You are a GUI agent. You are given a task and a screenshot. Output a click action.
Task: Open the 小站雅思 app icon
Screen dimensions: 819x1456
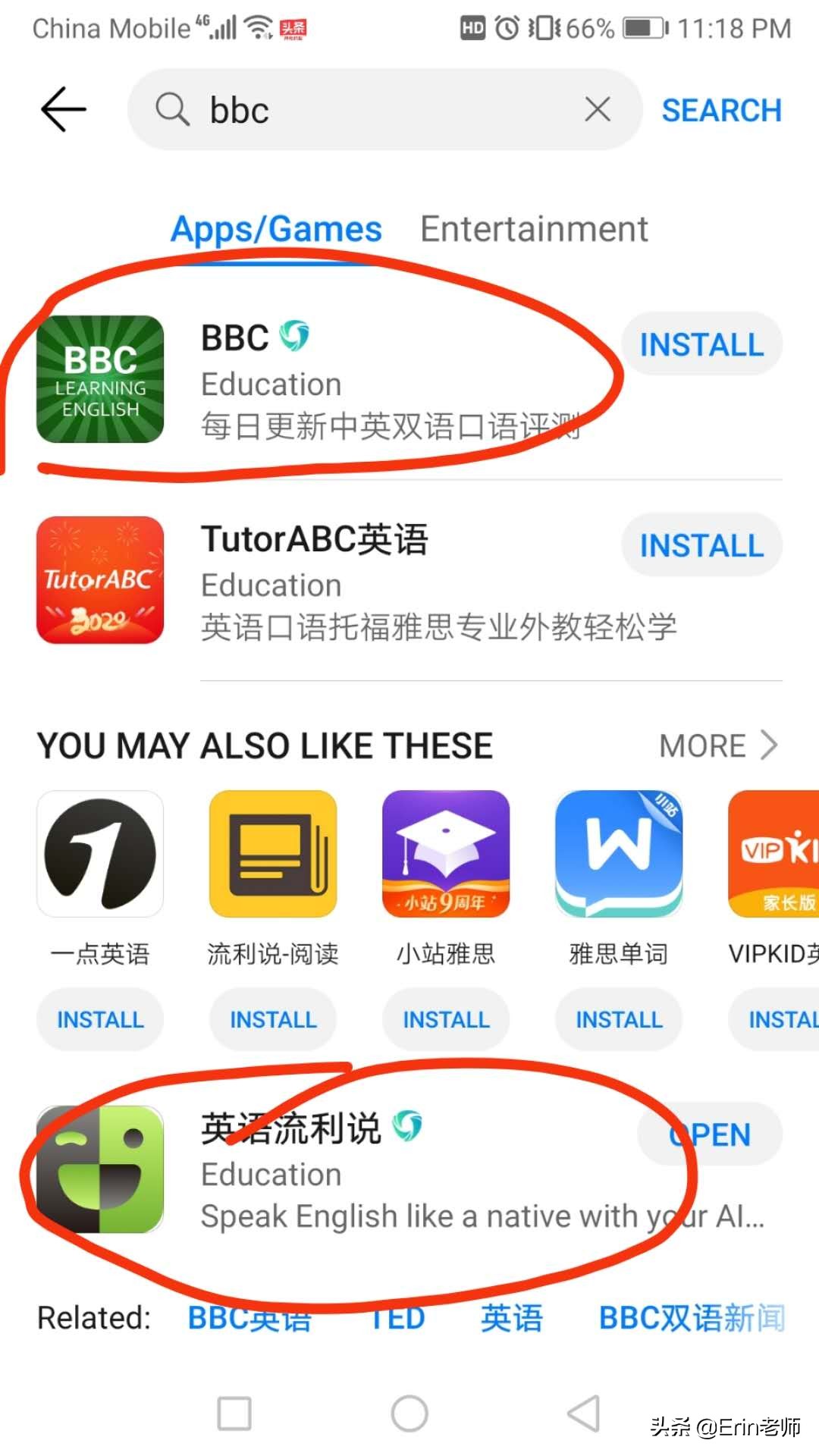tap(446, 854)
